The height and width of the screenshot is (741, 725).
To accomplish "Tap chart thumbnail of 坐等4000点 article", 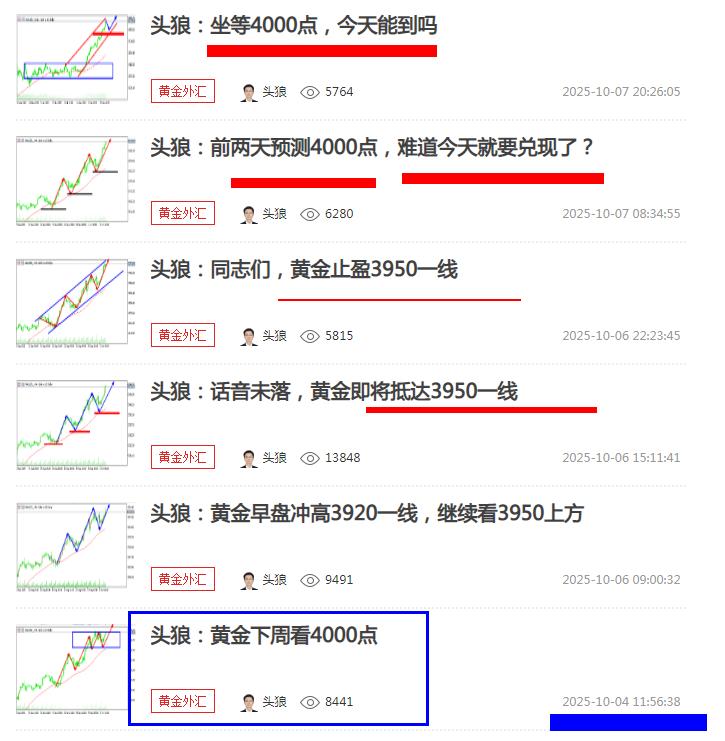I will [x=73, y=58].
